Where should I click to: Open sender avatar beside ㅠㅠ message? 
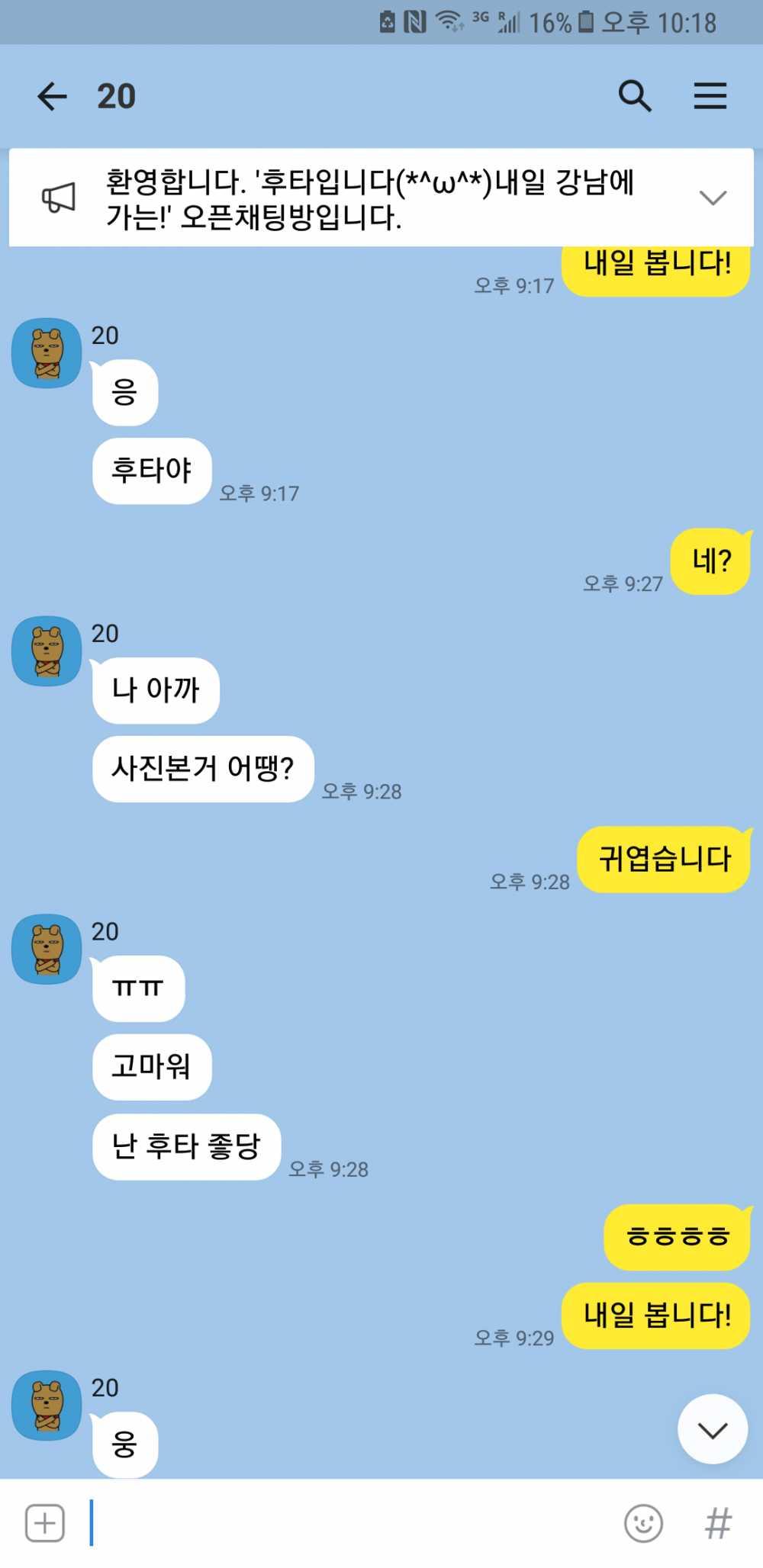pyautogui.click(x=47, y=949)
